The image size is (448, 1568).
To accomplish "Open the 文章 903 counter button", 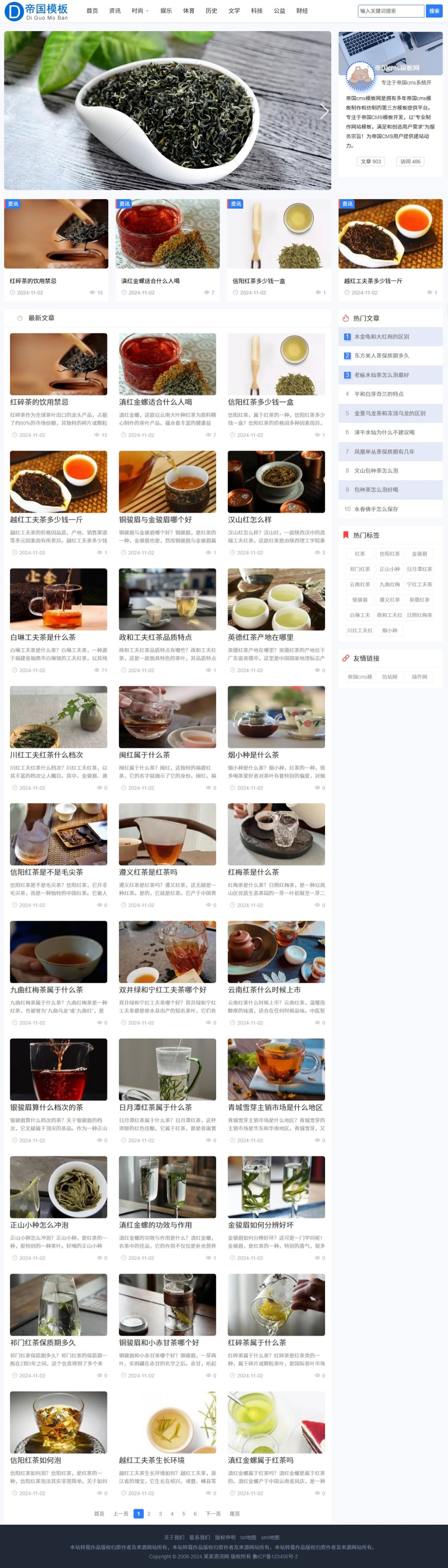I will 370,161.
